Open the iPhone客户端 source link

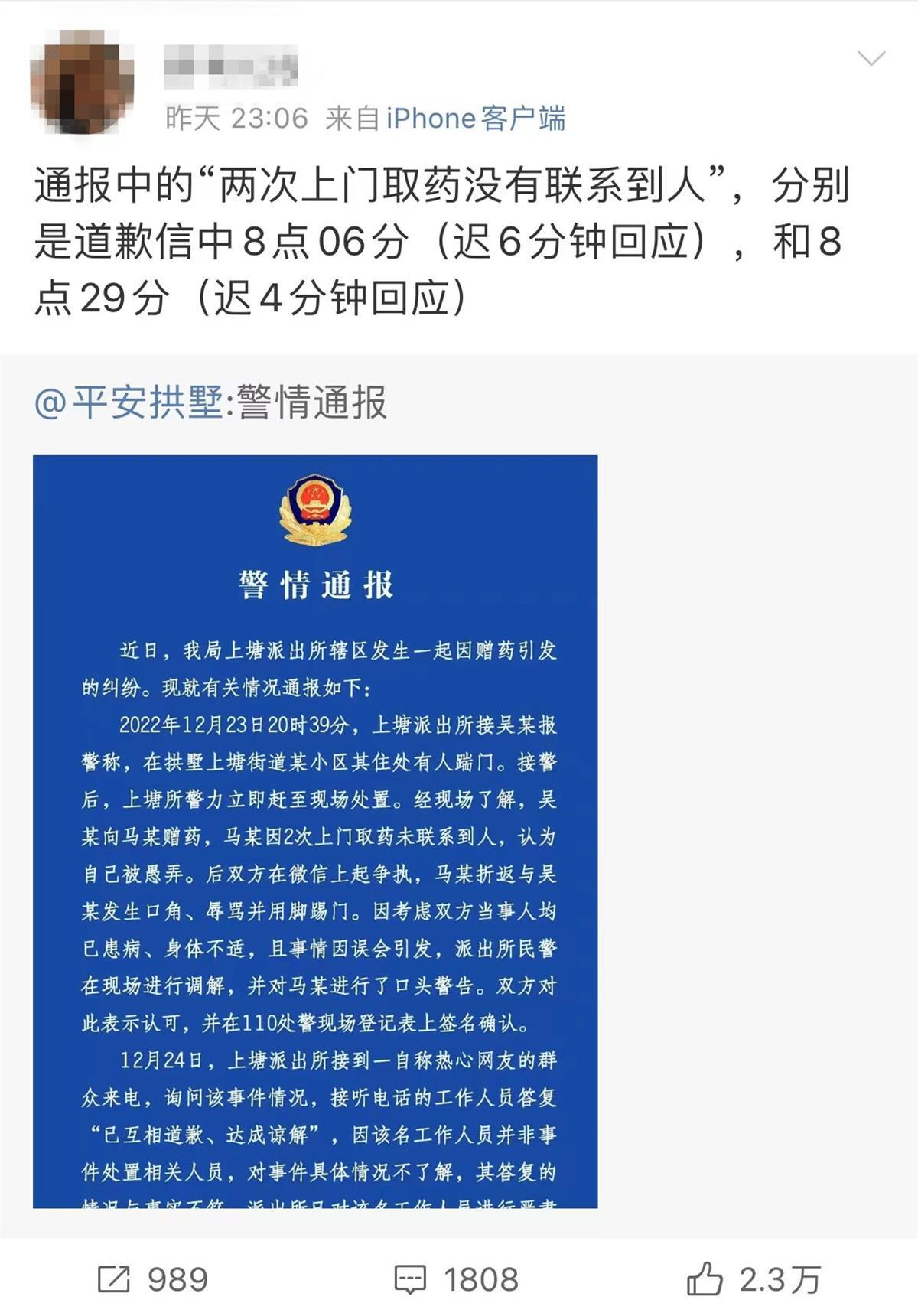[475, 119]
